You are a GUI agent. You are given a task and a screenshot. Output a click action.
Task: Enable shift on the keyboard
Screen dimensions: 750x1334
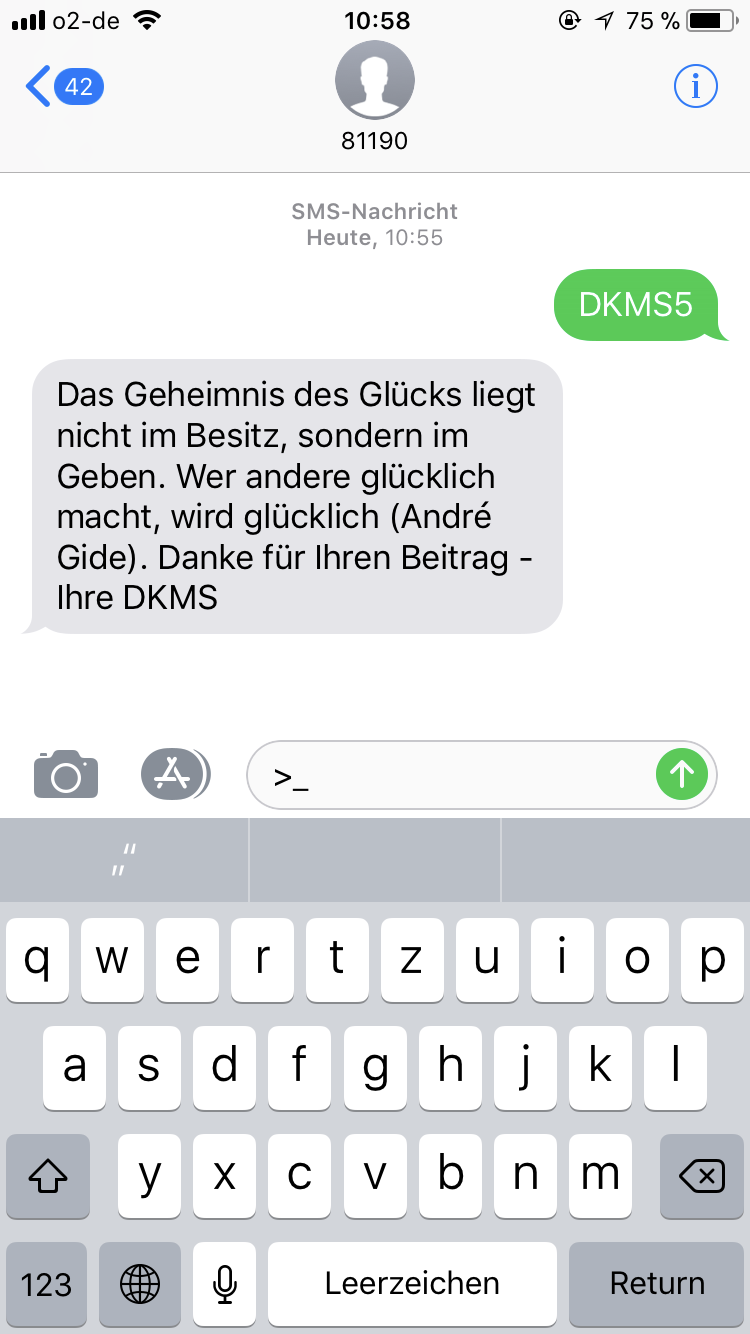click(48, 1176)
